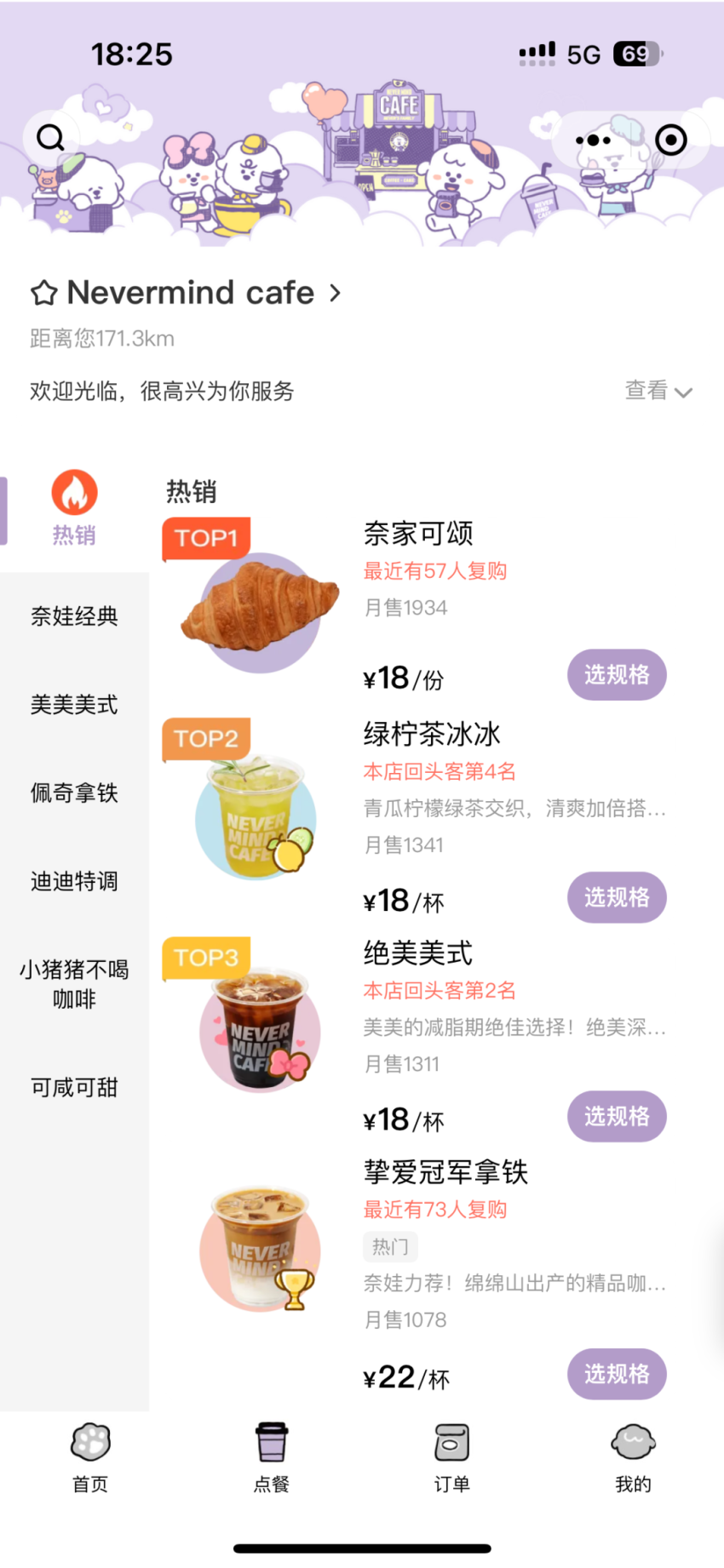Screen dimensions: 724x1568
Task: Tap 选规格 for 奈家可颂
Action: pos(617,675)
